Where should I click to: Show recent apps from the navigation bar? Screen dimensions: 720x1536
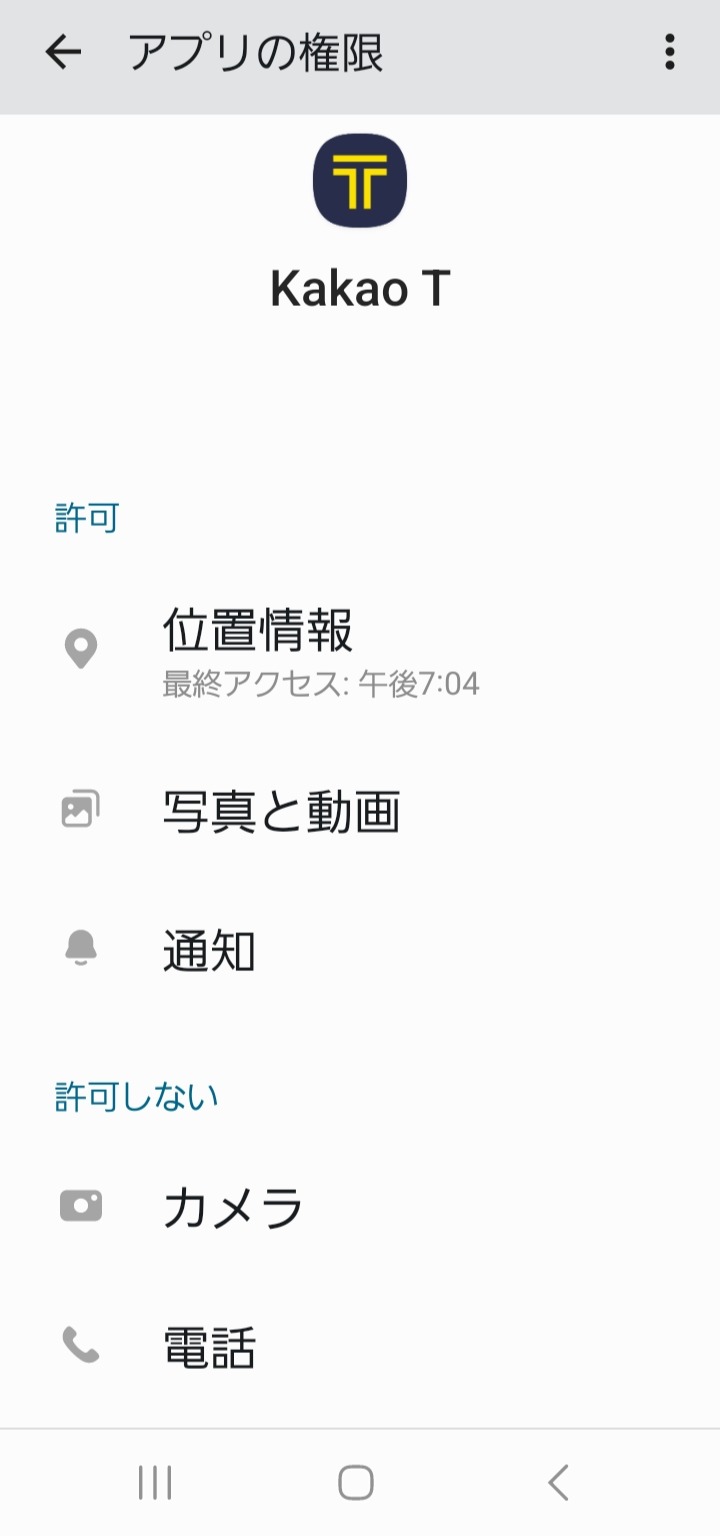(155, 1482)
